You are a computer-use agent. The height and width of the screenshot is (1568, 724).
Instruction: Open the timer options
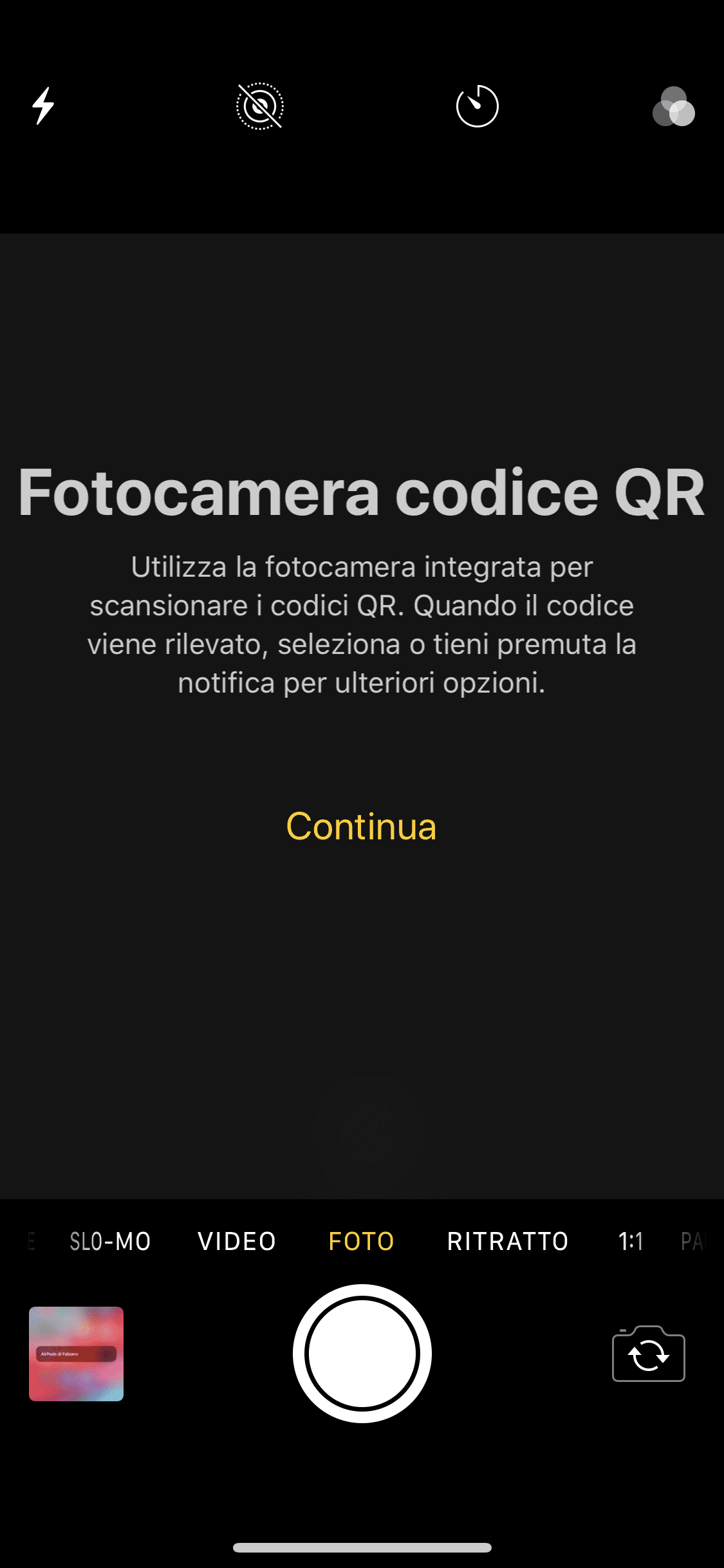477,106
